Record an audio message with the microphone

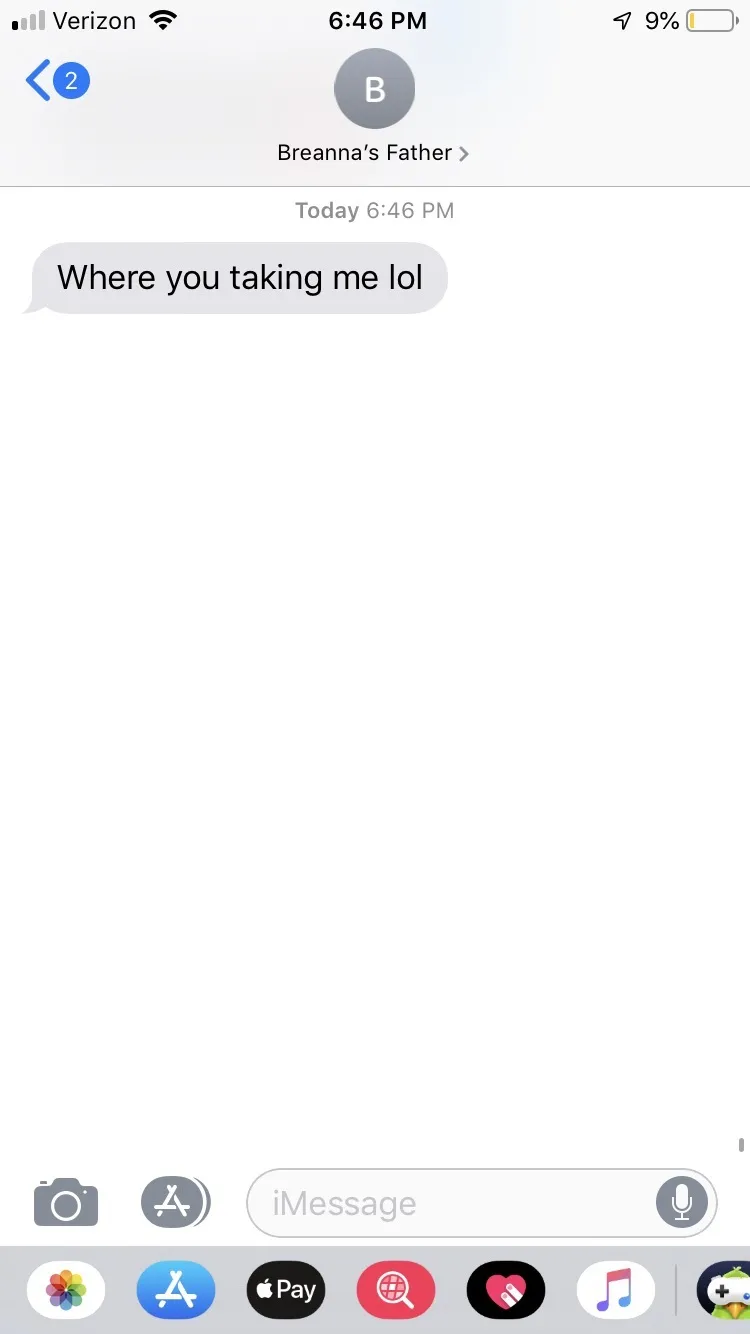682,1202
